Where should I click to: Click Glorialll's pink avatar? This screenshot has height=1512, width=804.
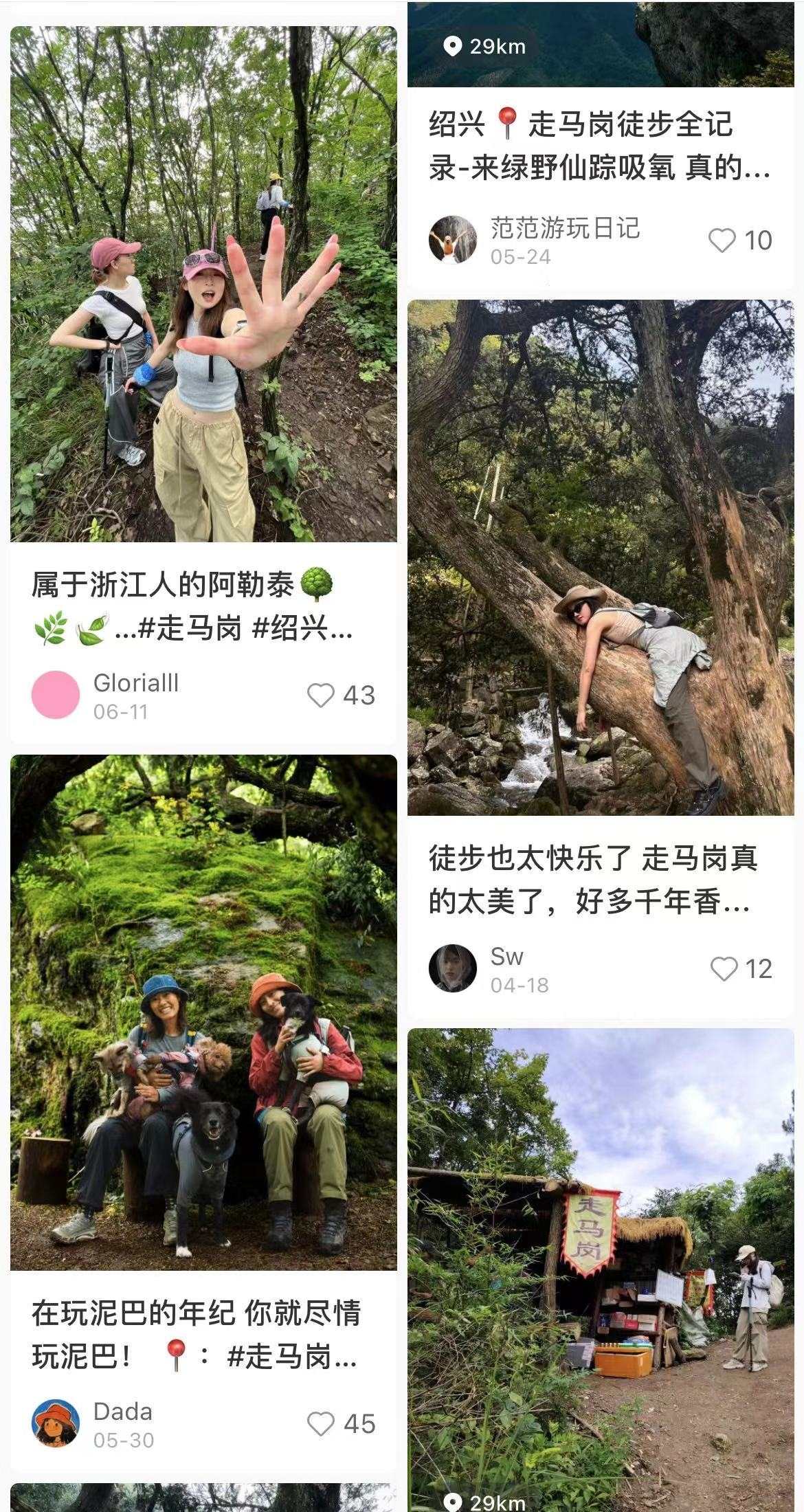click(55, 694)
